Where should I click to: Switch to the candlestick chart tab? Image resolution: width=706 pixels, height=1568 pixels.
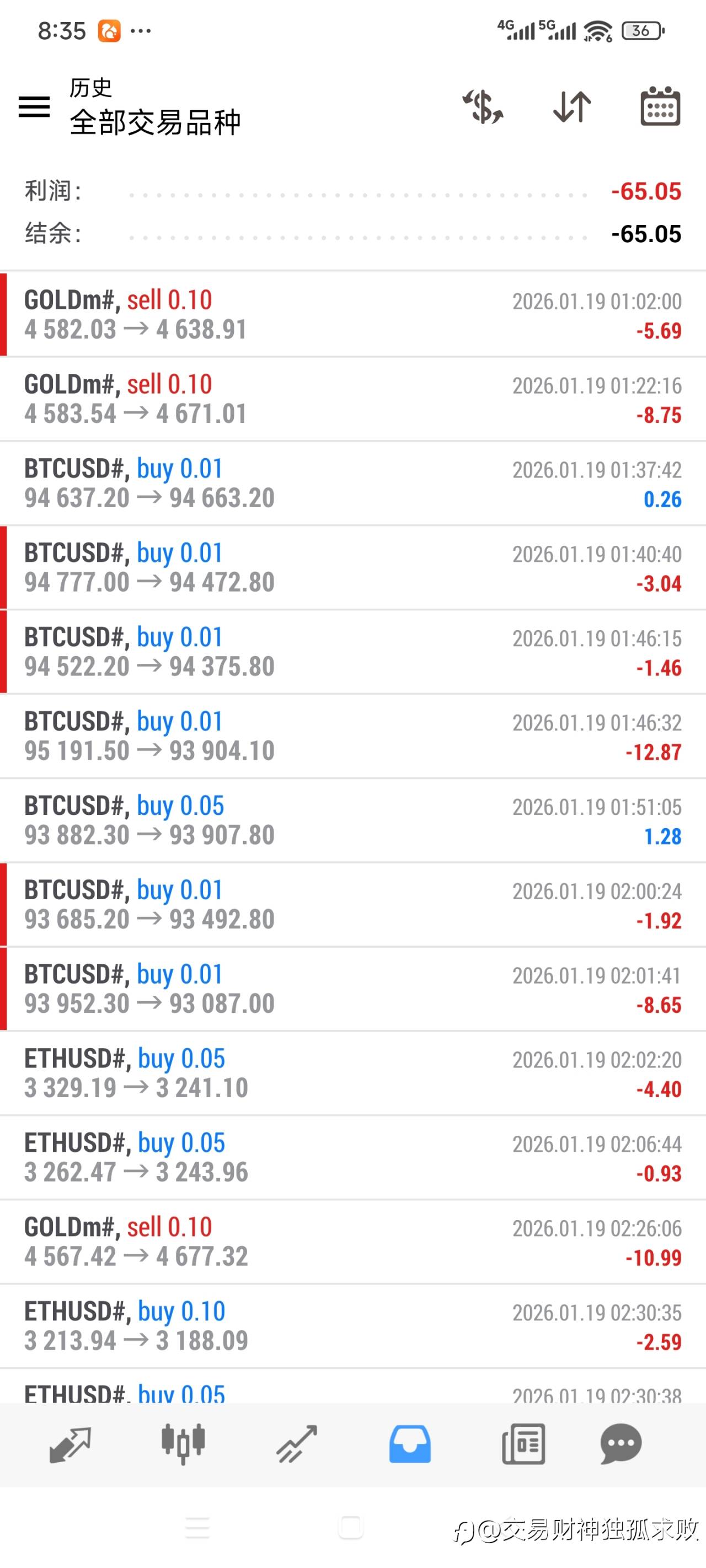pos(183,1444)
